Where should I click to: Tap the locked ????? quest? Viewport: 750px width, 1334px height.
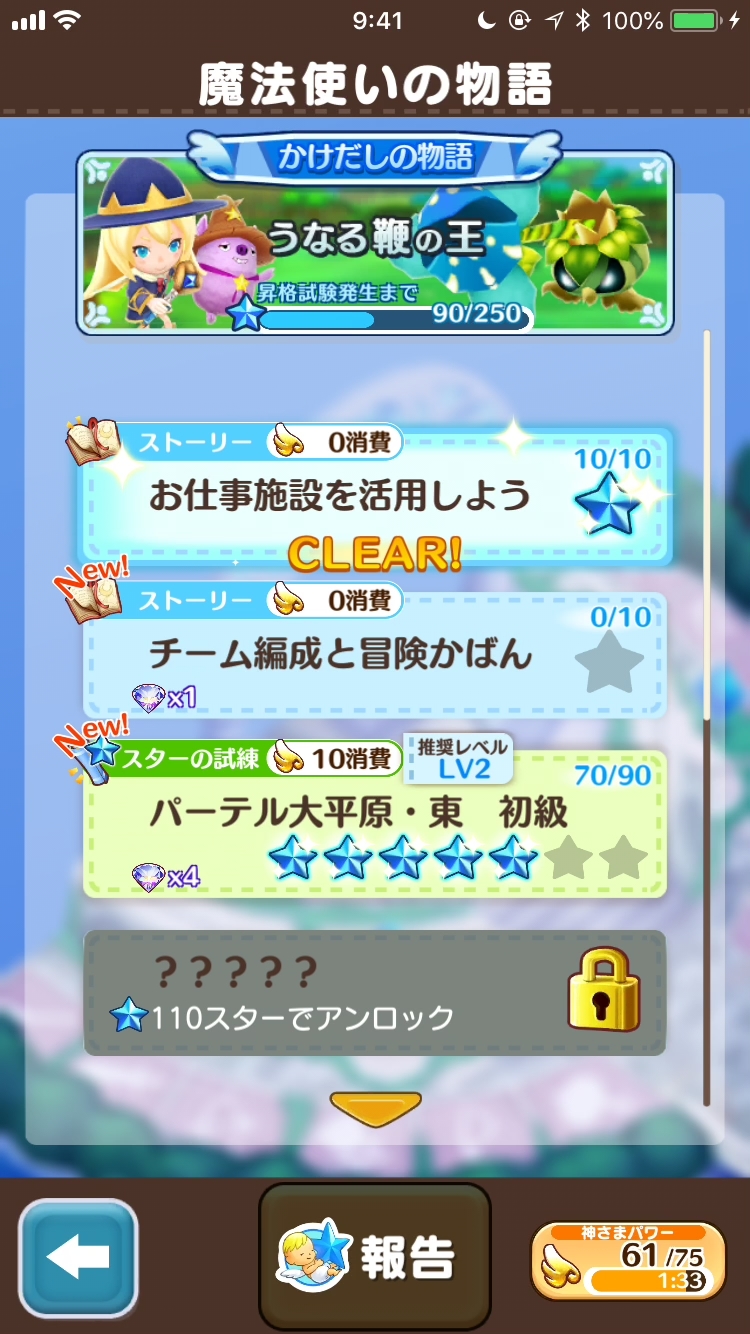372,992
